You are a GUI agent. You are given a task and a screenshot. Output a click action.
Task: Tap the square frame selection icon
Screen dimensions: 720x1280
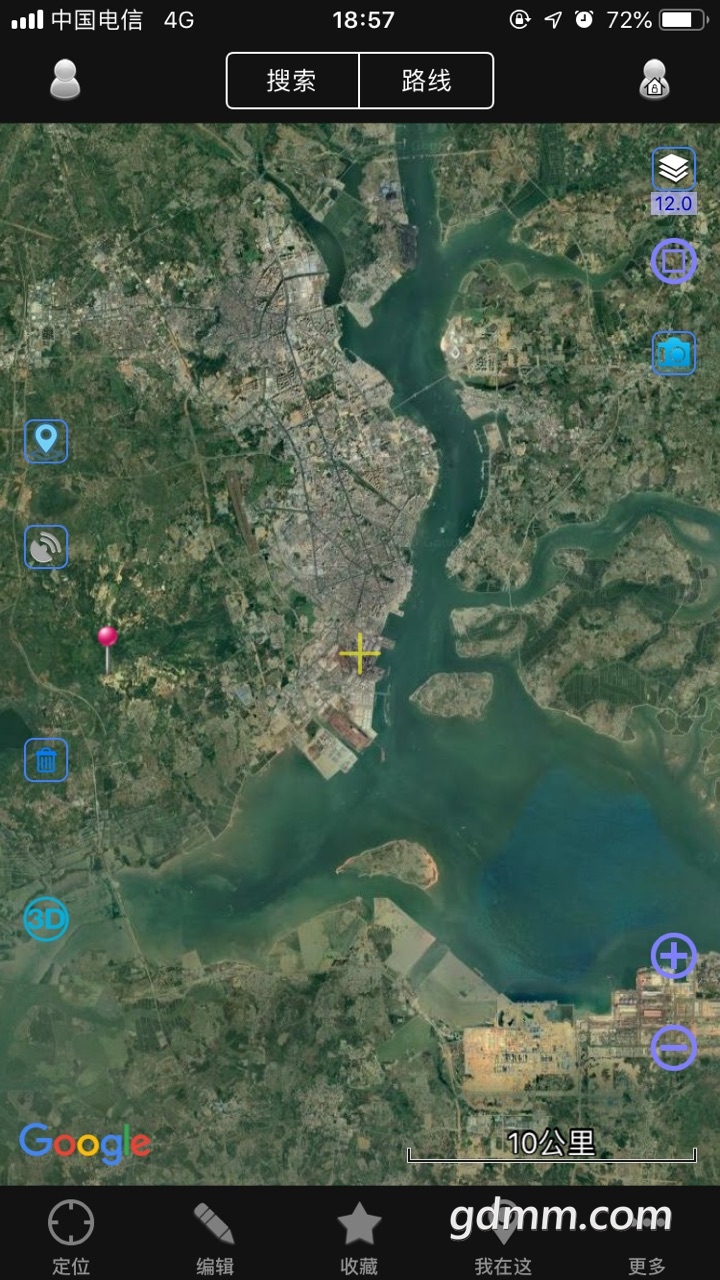click(674, 262)
